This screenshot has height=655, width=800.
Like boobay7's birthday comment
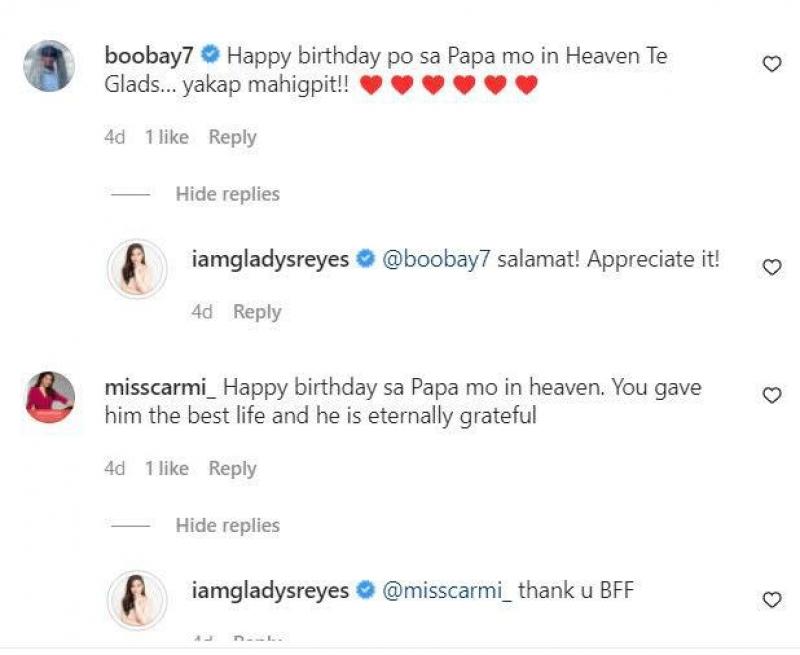click(771, 64)
